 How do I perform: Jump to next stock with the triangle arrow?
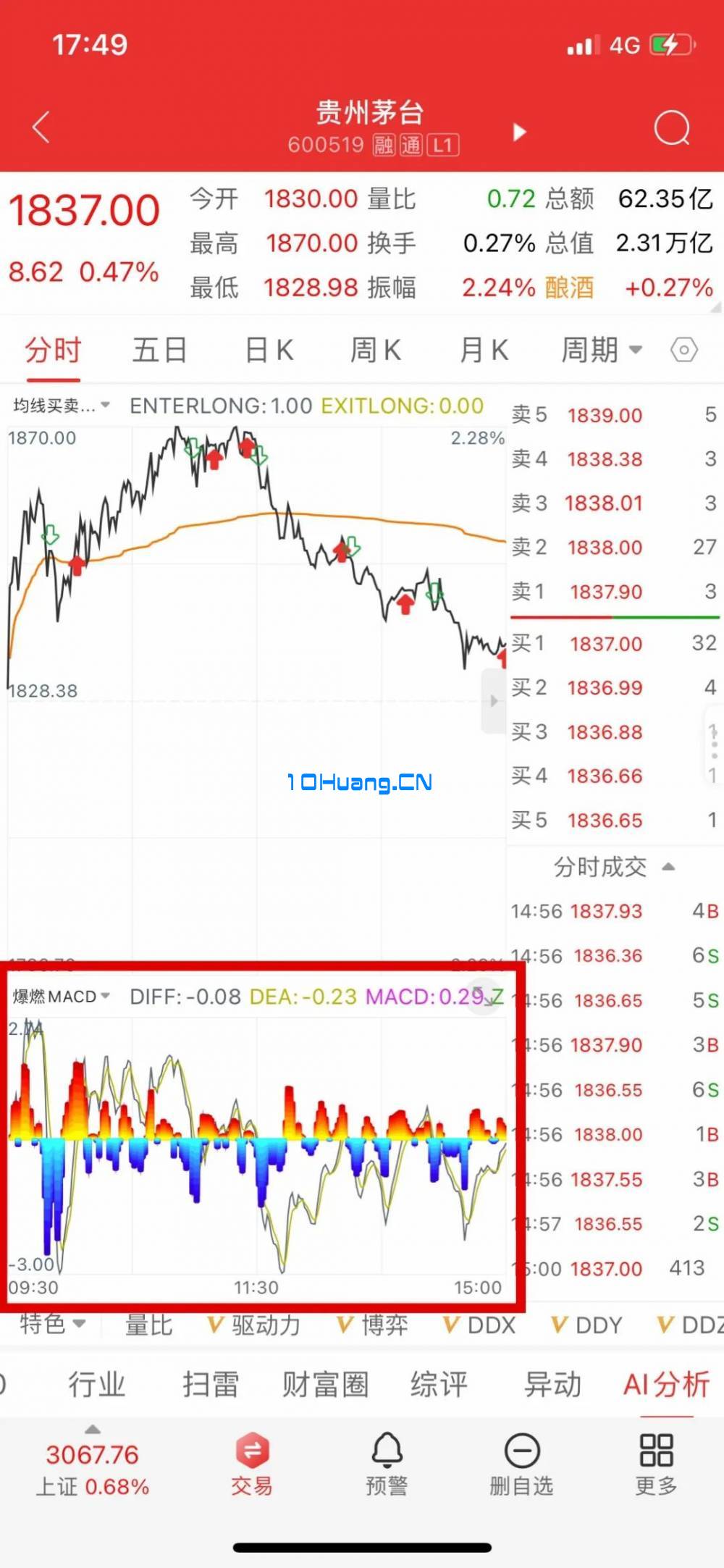[x=519, y=132]
